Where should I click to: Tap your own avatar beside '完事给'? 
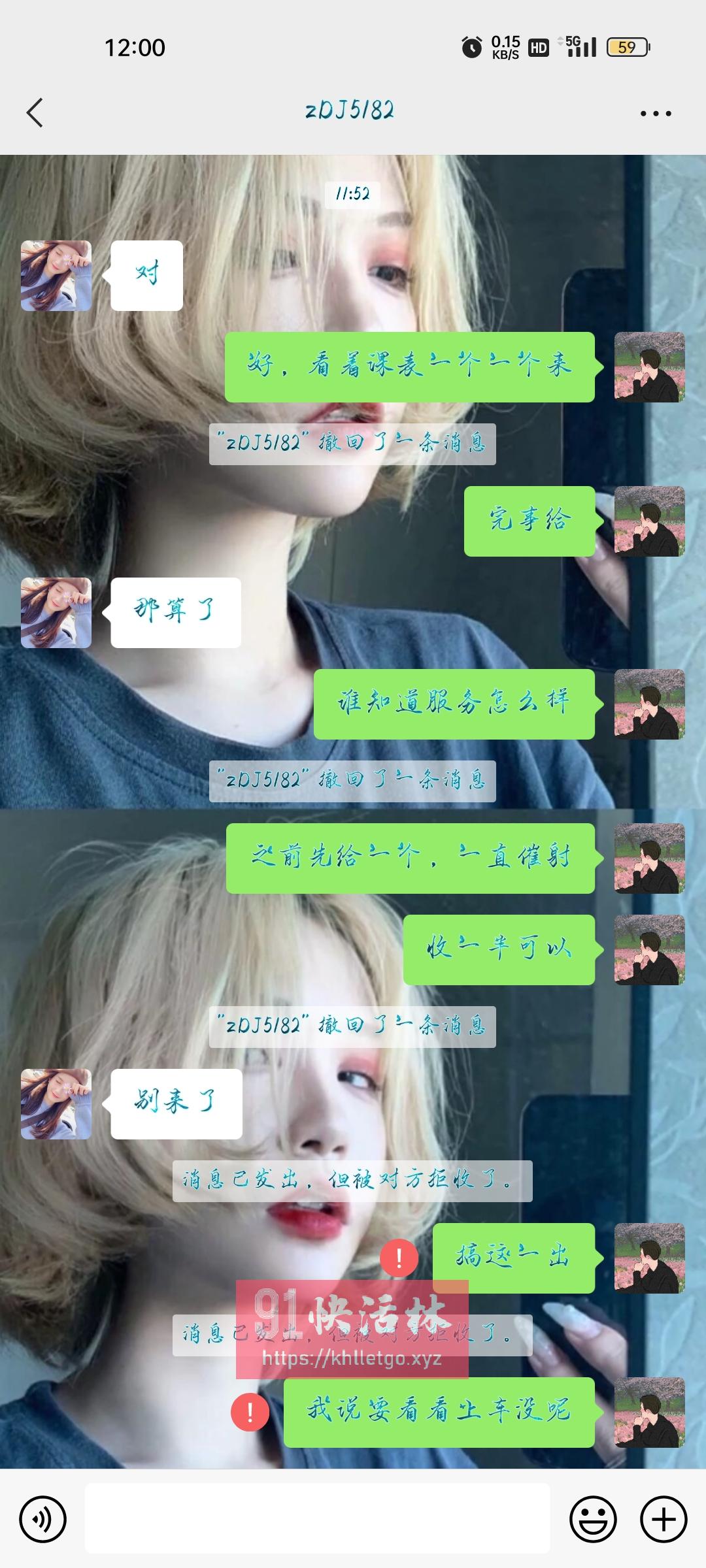coord(649,523)
